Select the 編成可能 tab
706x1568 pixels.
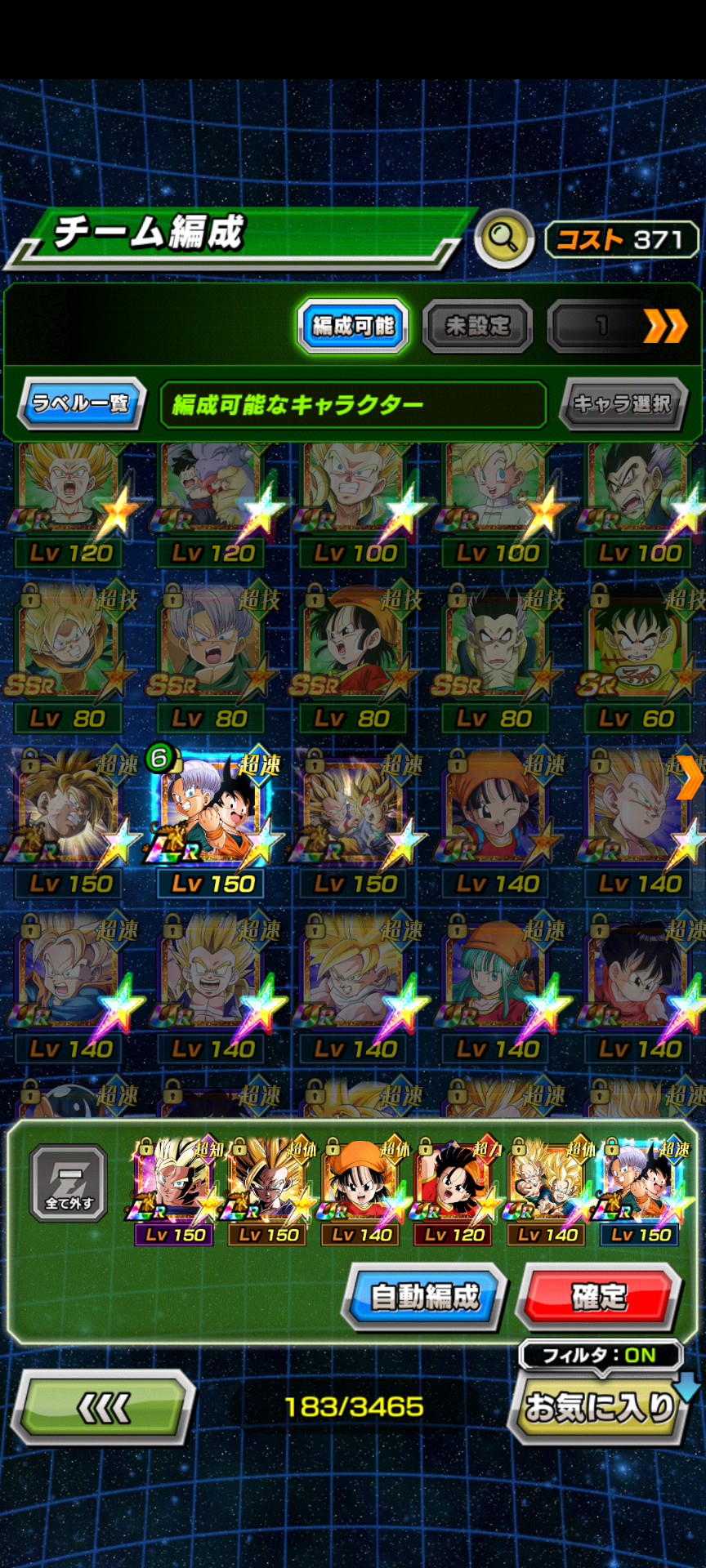tap(353, 326)
